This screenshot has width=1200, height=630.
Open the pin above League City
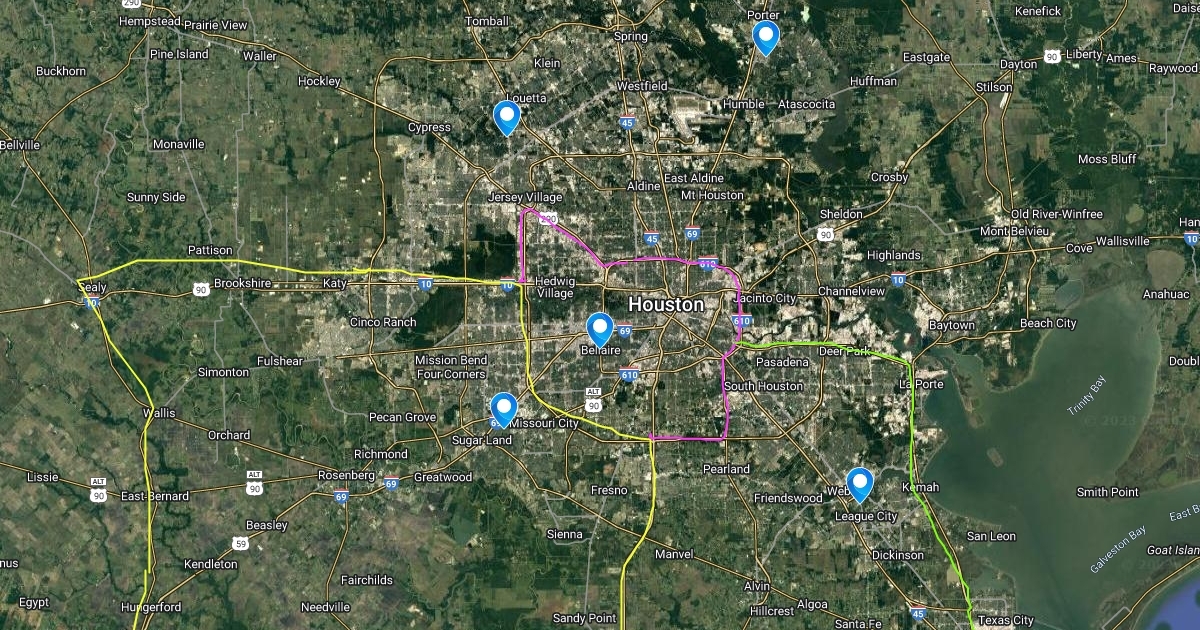[859, 483]
